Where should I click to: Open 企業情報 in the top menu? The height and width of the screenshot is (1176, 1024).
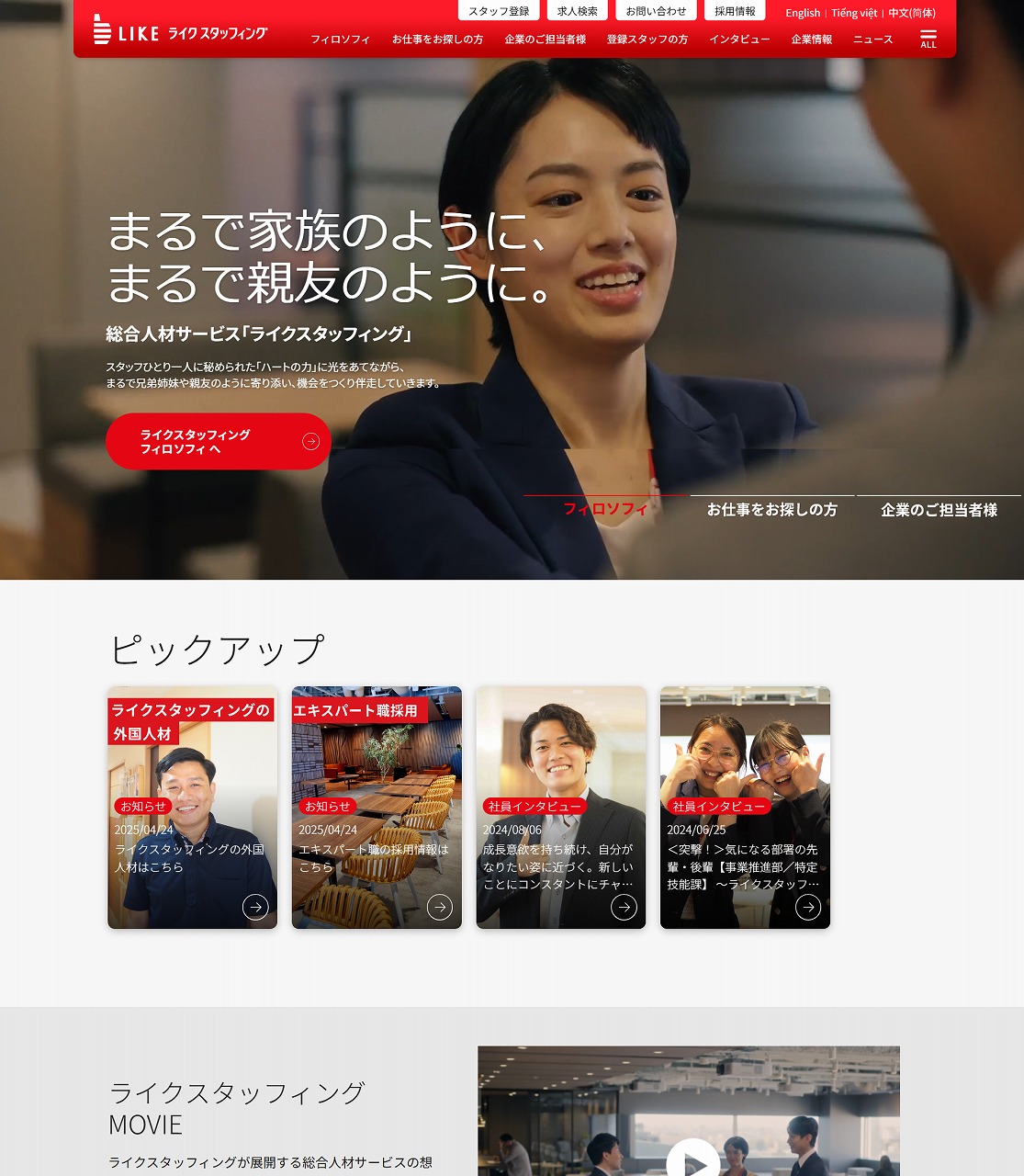tap(811, 40)
